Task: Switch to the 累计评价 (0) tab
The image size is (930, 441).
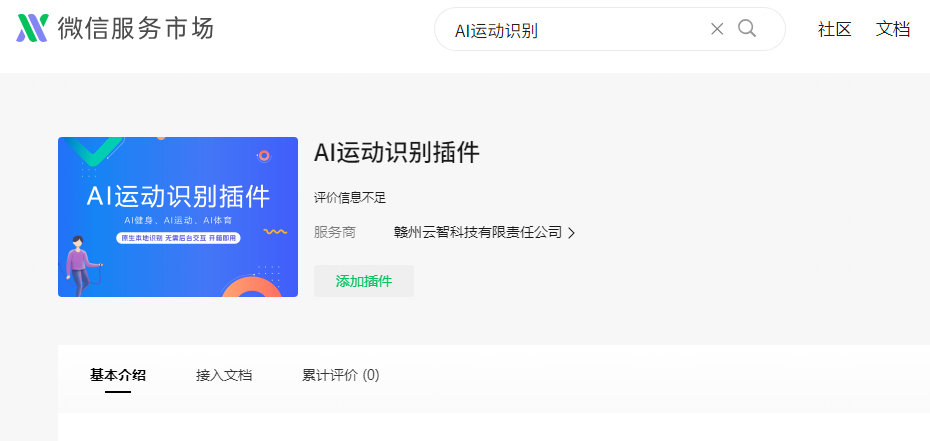Action: pyautogui.click(x=340, y=375)
